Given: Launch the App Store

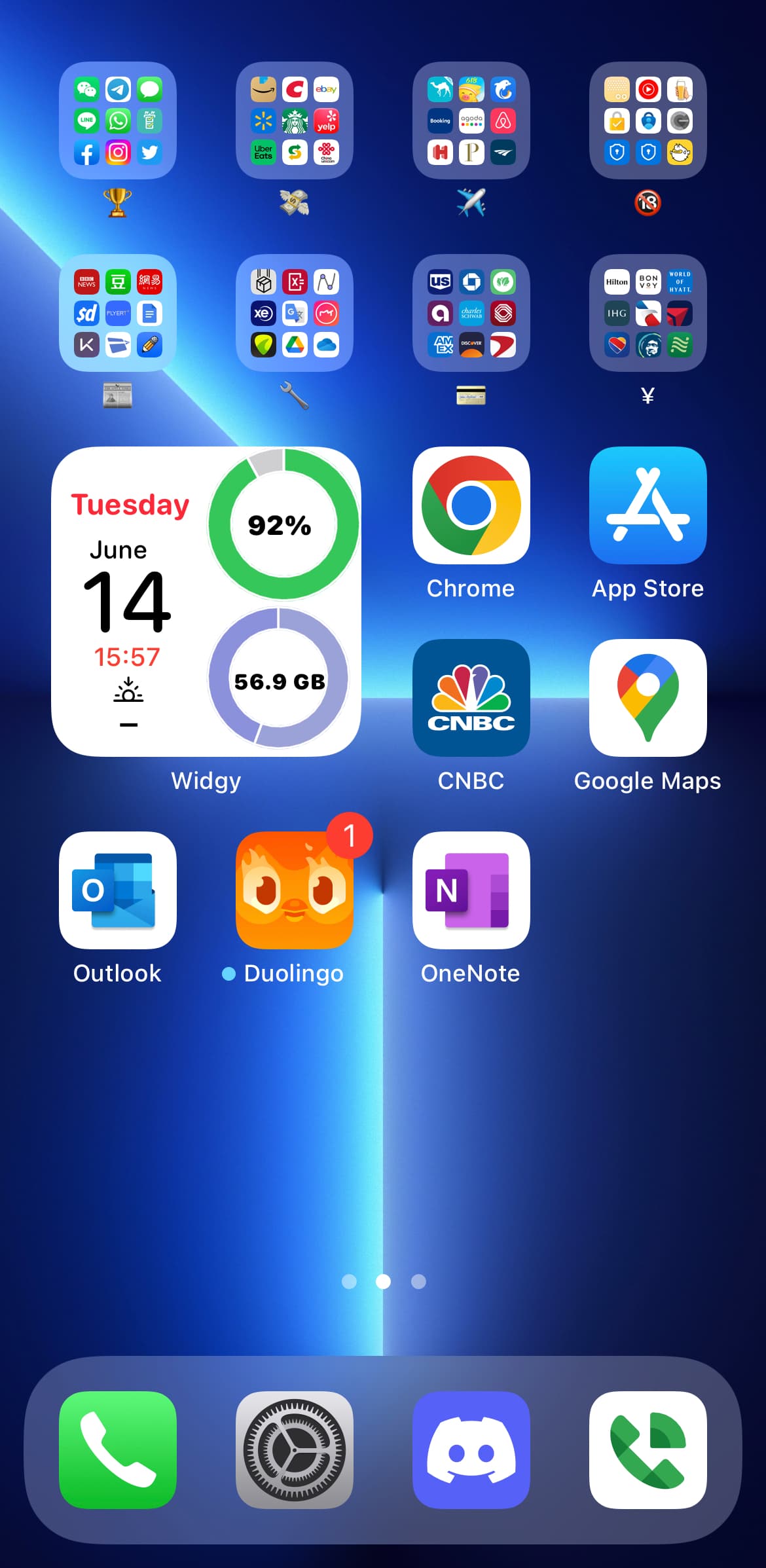Looking at the screenshot, I should click(x=647, y=505).
